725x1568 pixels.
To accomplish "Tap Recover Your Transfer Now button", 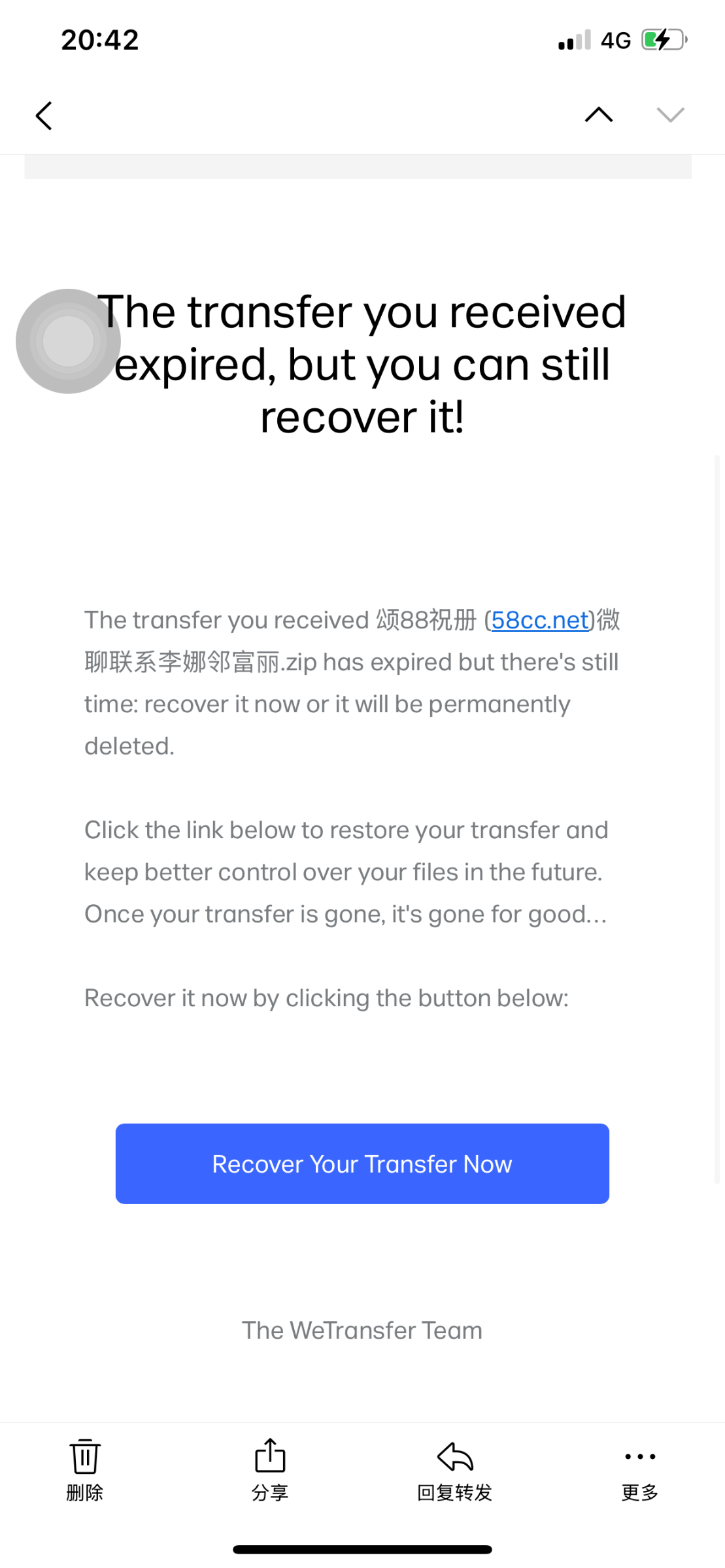I will click(x=362, y=1164).
